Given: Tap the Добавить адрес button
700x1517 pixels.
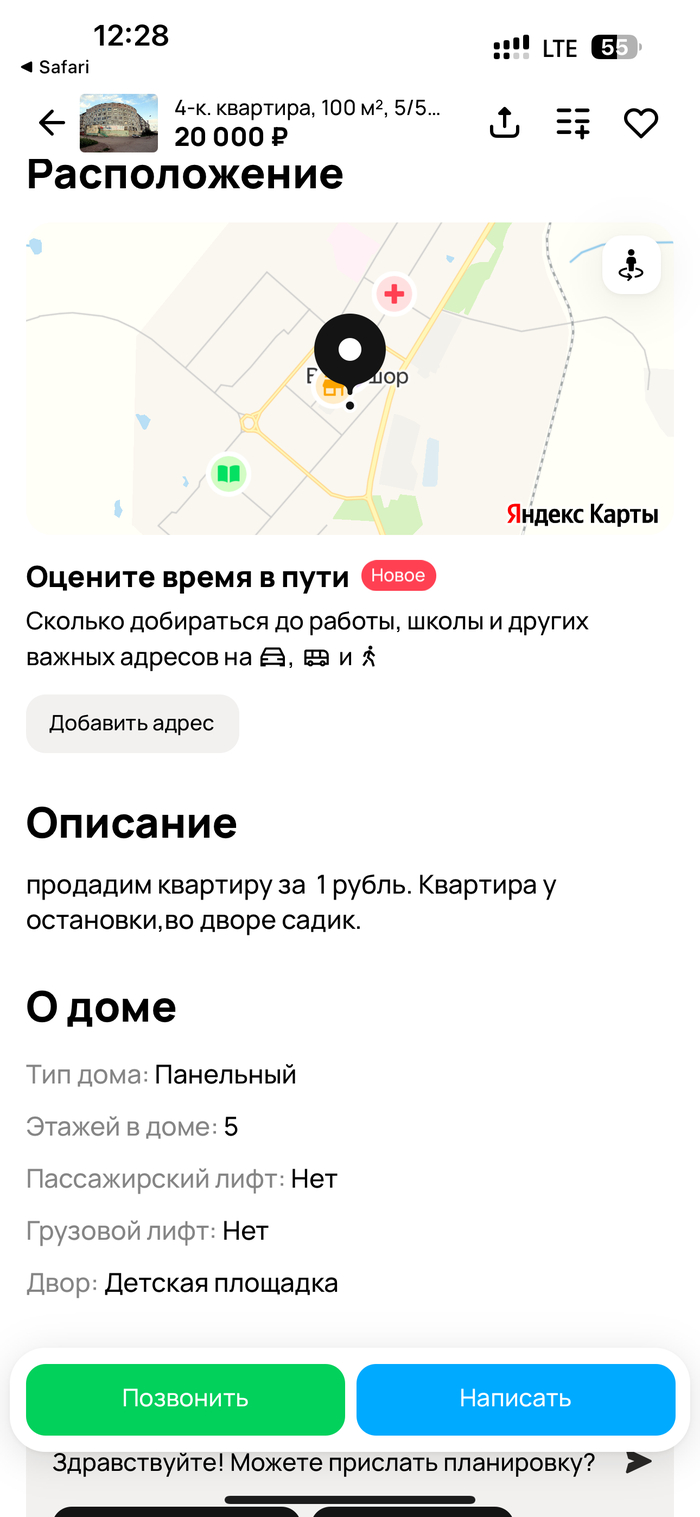Looking at the screenshot, I should [x=132, y=723].
